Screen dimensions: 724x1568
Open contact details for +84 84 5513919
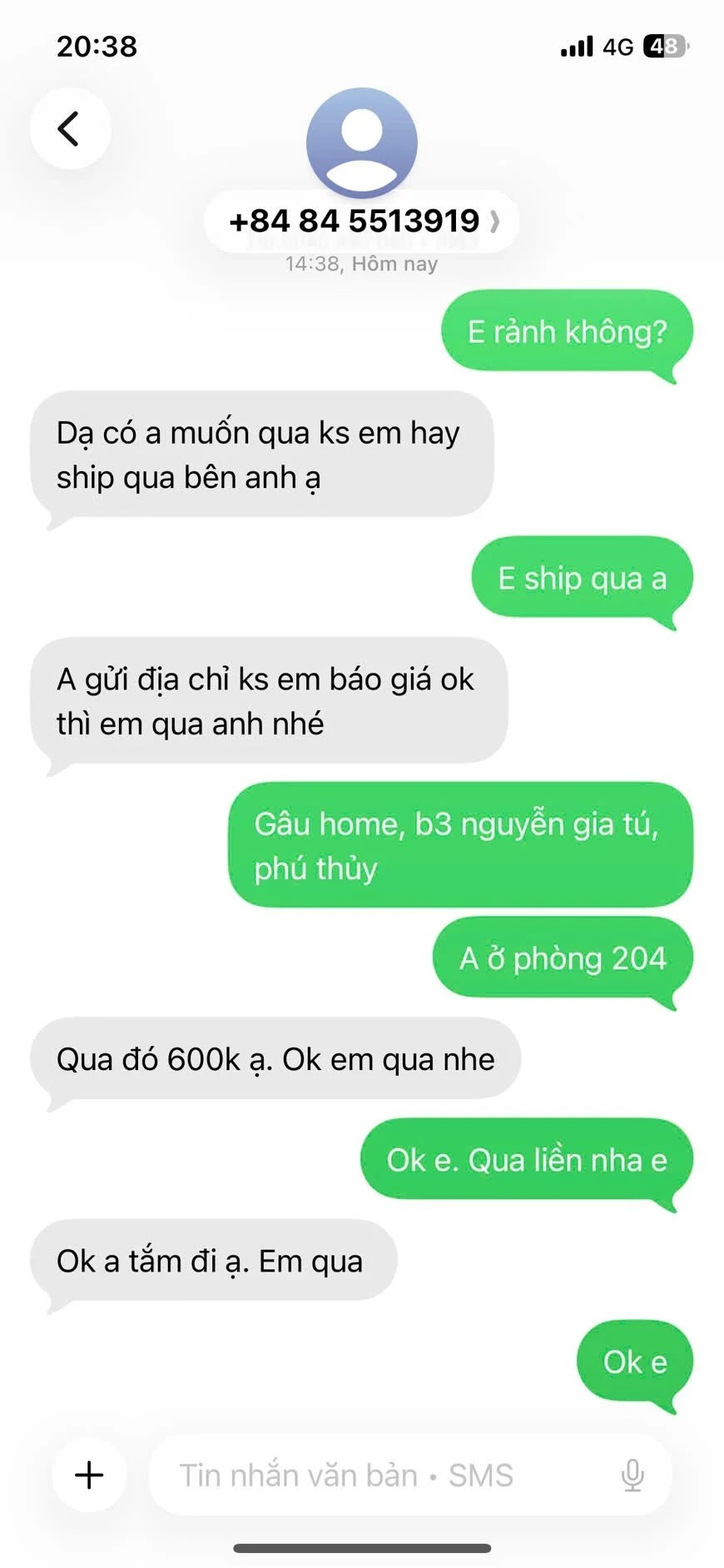pyautogui.click(x=362, y=222)
